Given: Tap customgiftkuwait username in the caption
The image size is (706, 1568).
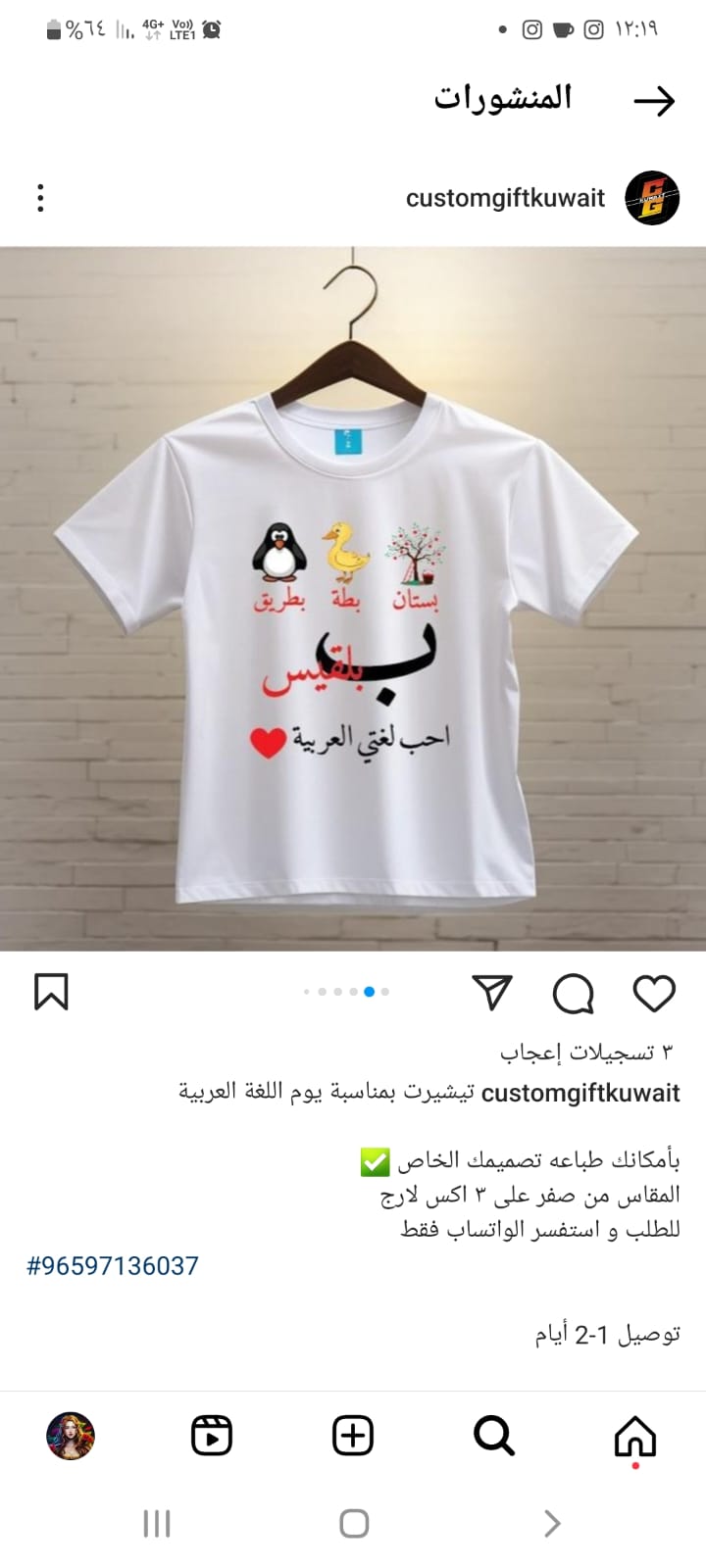Looking at the screenshot, I should 580,1093.
